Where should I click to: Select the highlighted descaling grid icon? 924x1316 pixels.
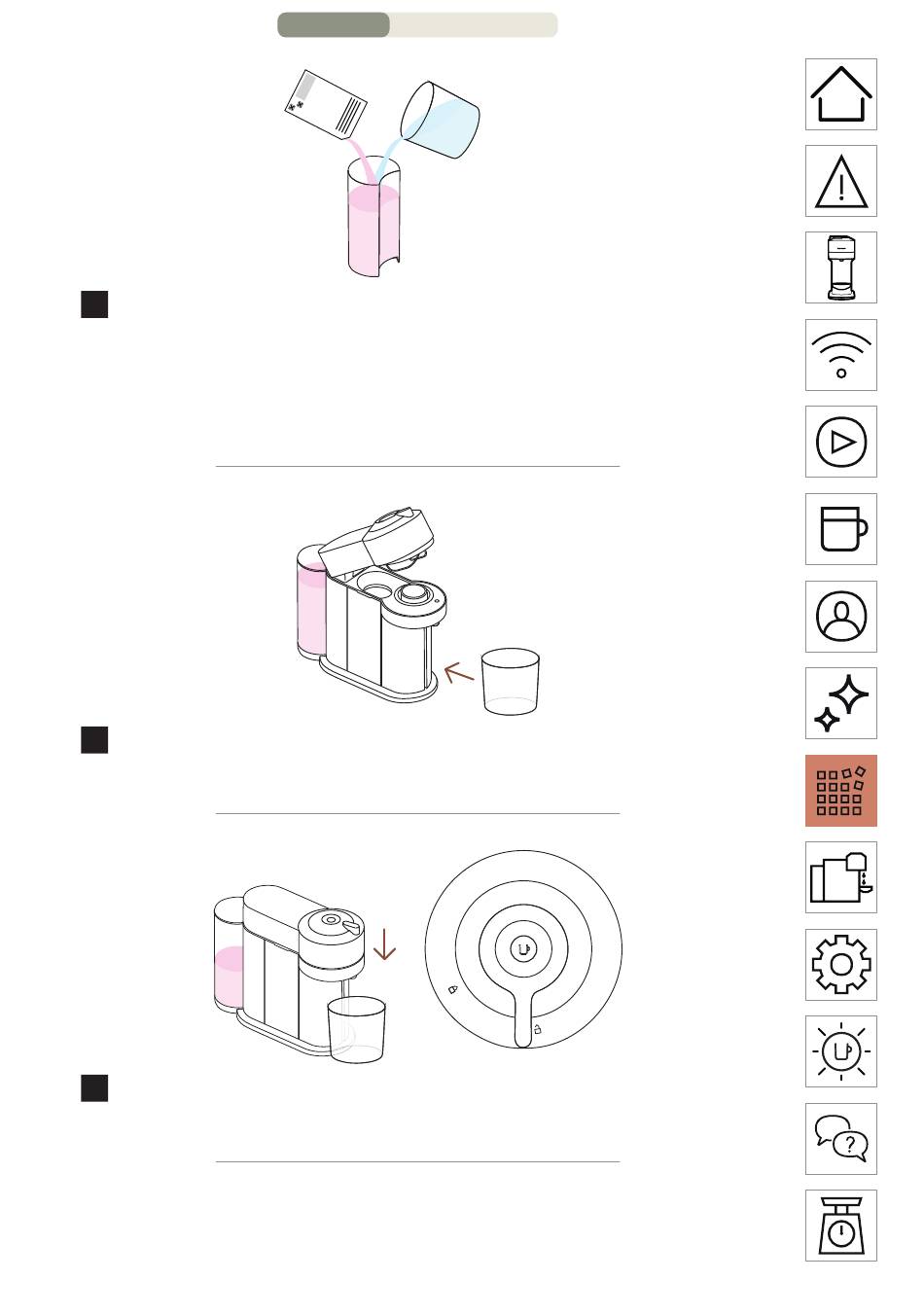[x=841, y=791]
